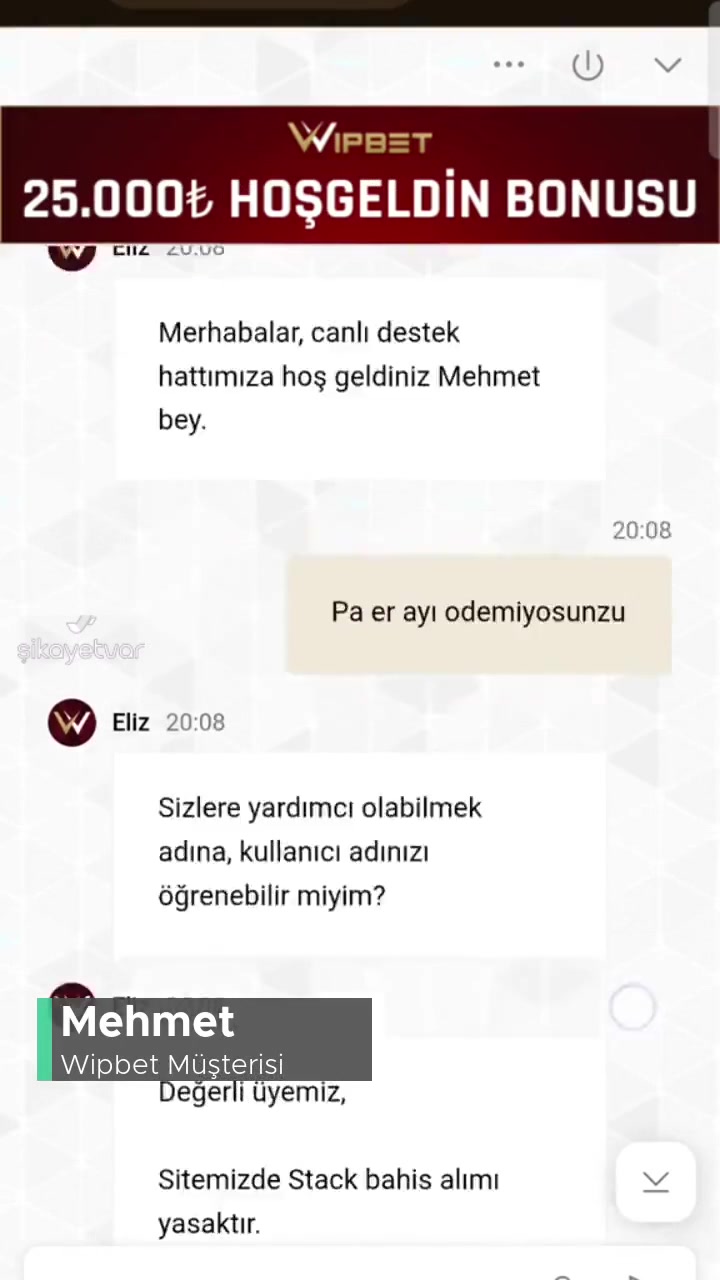Click the power icon to end the chat
This screenshot has width=720, height=1280.
(588, 64)
